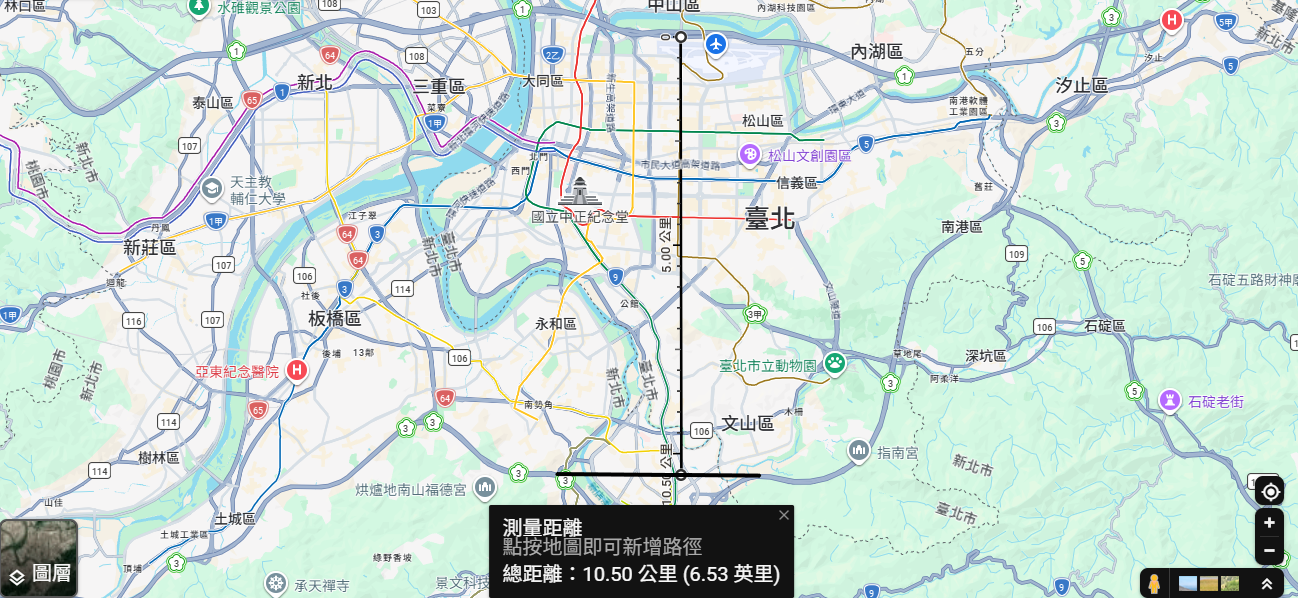Open the 指南宮 temple marker
Screen dimensions: 1298x598
(858, 452)
